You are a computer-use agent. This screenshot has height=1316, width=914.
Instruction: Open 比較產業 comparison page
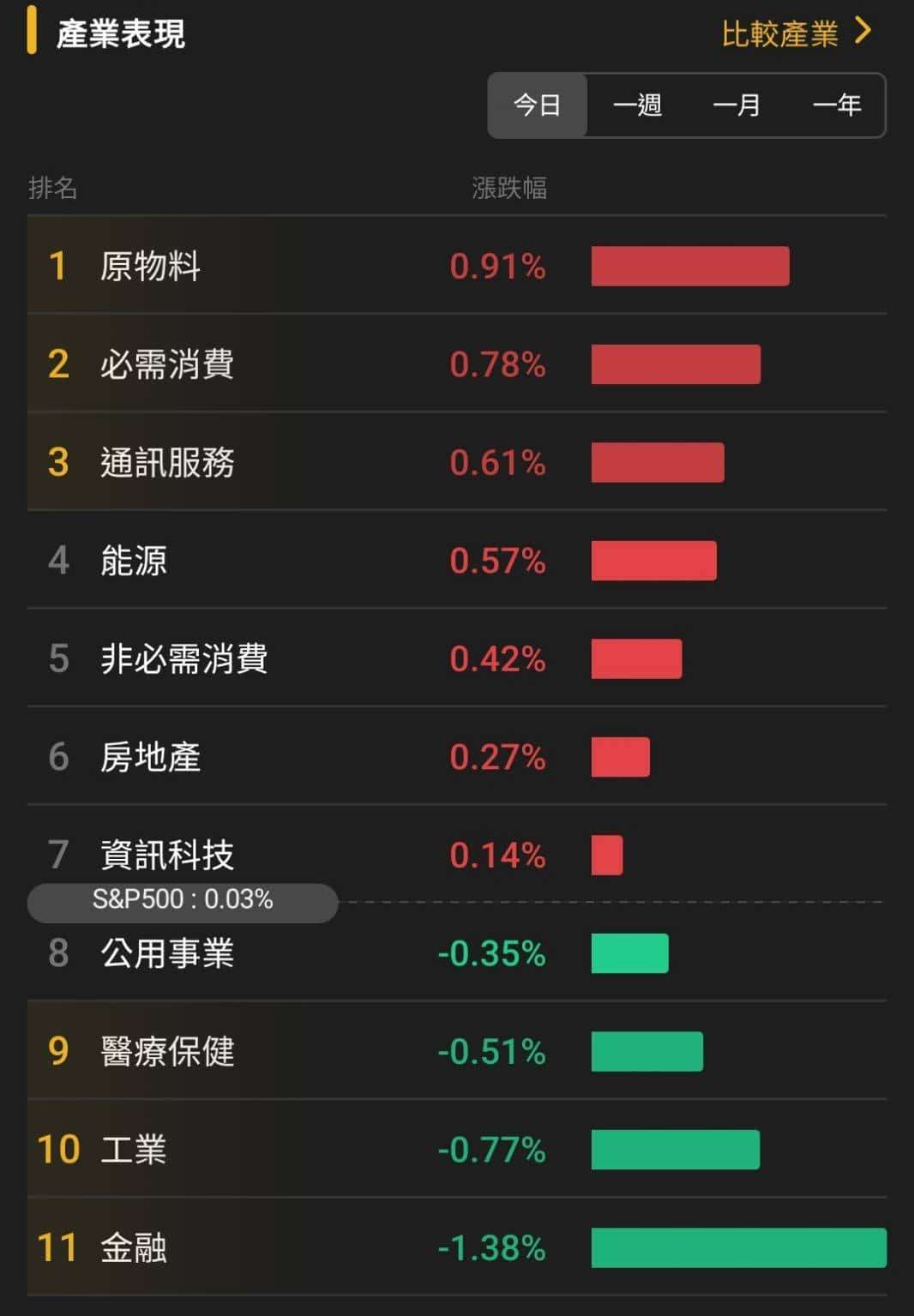click(782, 33)
